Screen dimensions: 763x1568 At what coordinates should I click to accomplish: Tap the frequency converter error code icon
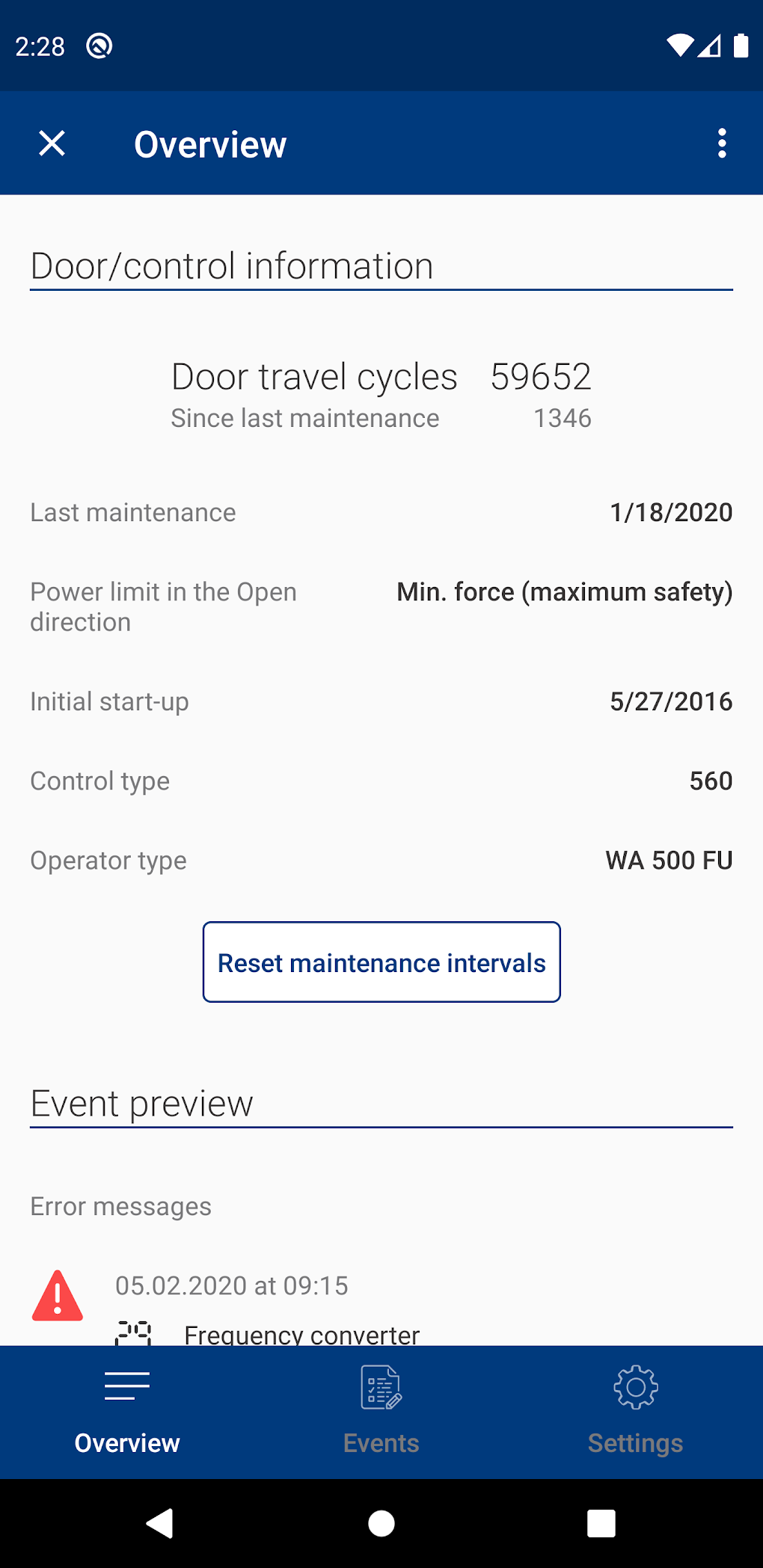pos(133,1329)
